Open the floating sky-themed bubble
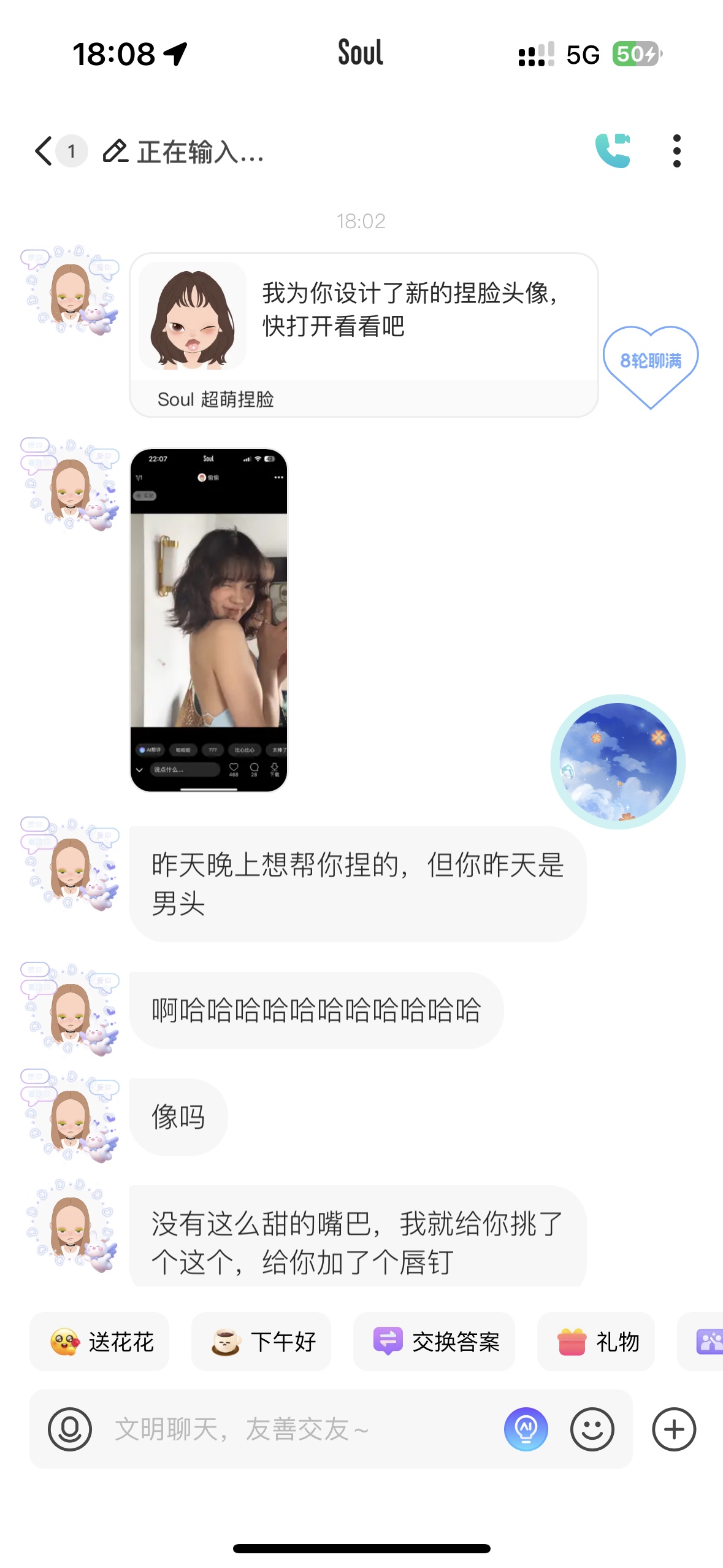The image size is (723, 1568). 618,762
